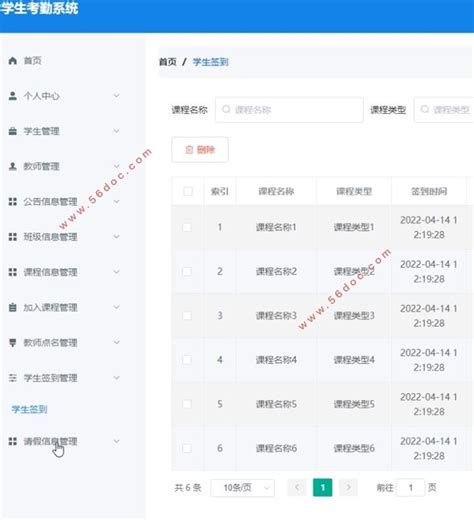The image size is (474, 520).
Task: Expand the 公告信息管理 menu
Action: 64,202
